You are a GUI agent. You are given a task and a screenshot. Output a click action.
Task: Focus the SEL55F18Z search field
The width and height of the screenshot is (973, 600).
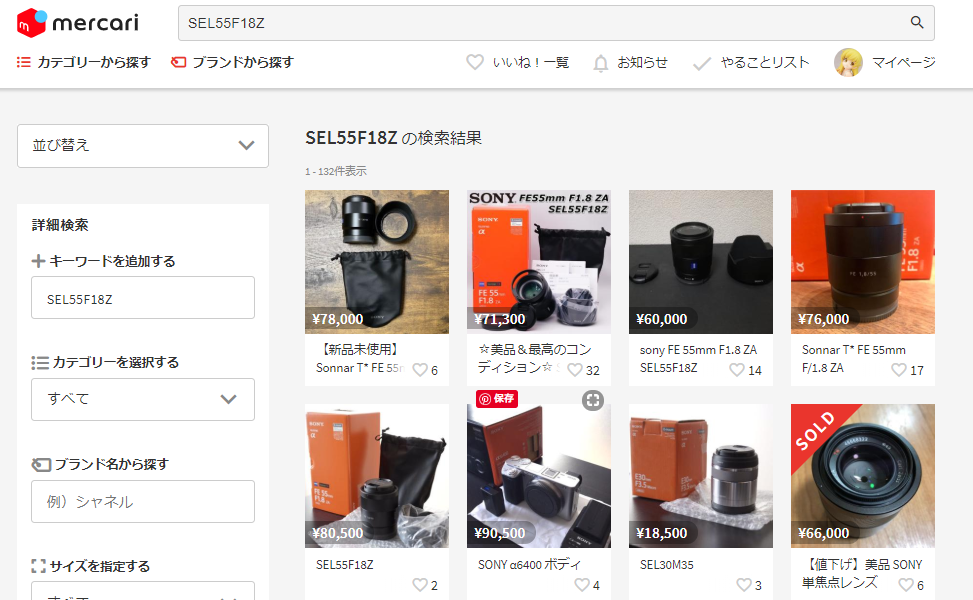(540, 23)
